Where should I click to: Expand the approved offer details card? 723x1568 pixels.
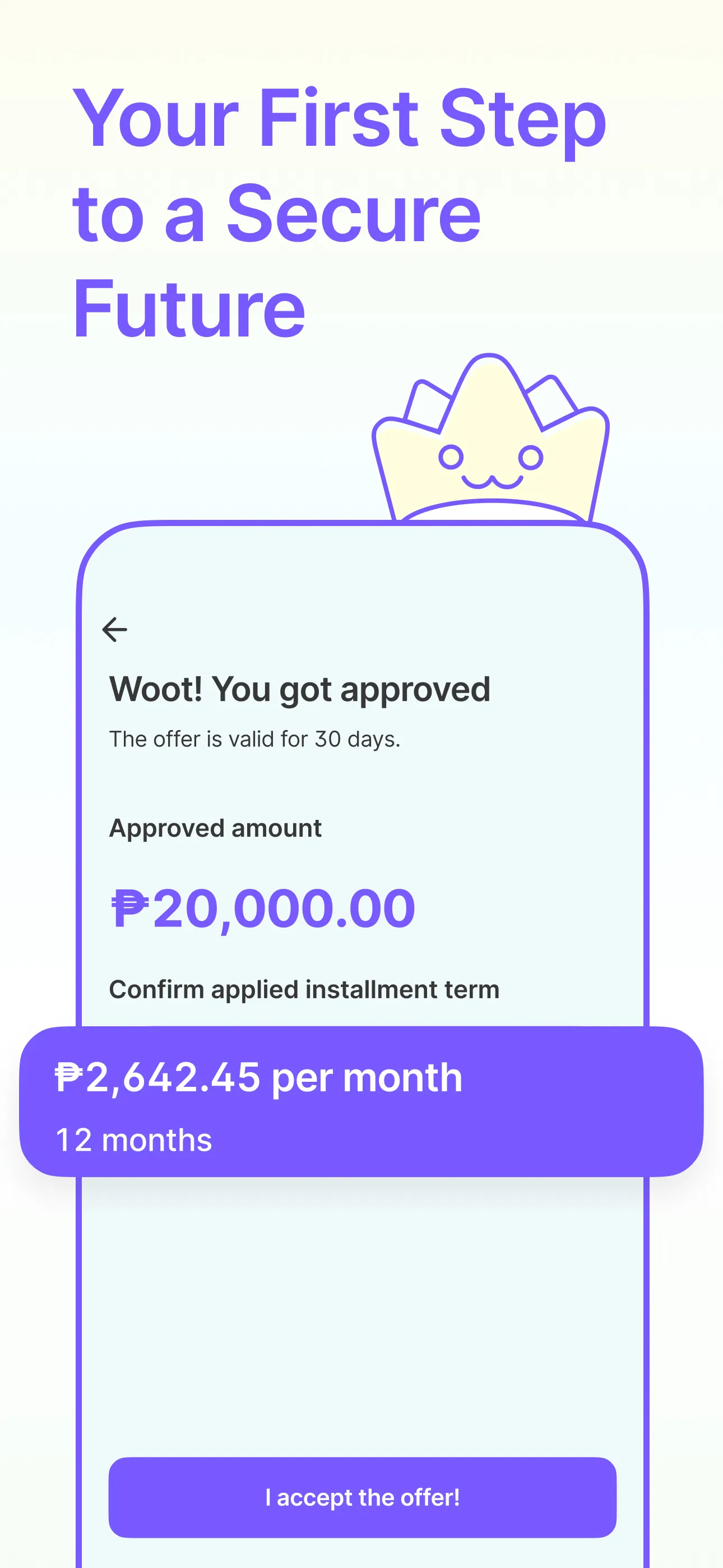click(361, 852)
